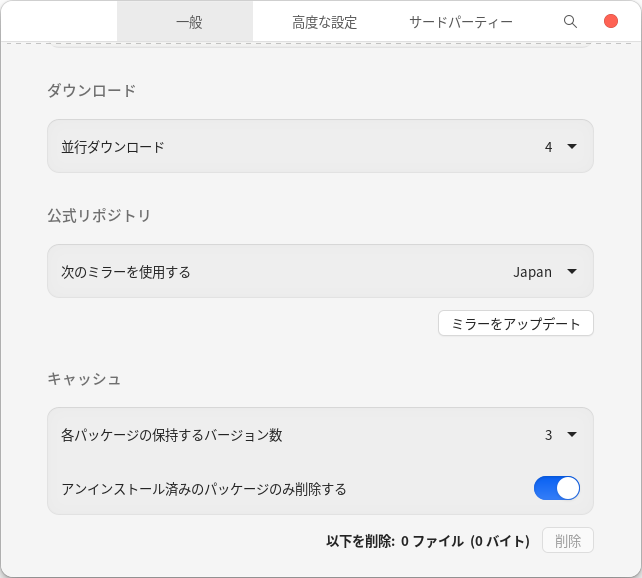This screenshot has height=578, width=642.
Task: Open the search icon
Action: click(x=570, y=21)
